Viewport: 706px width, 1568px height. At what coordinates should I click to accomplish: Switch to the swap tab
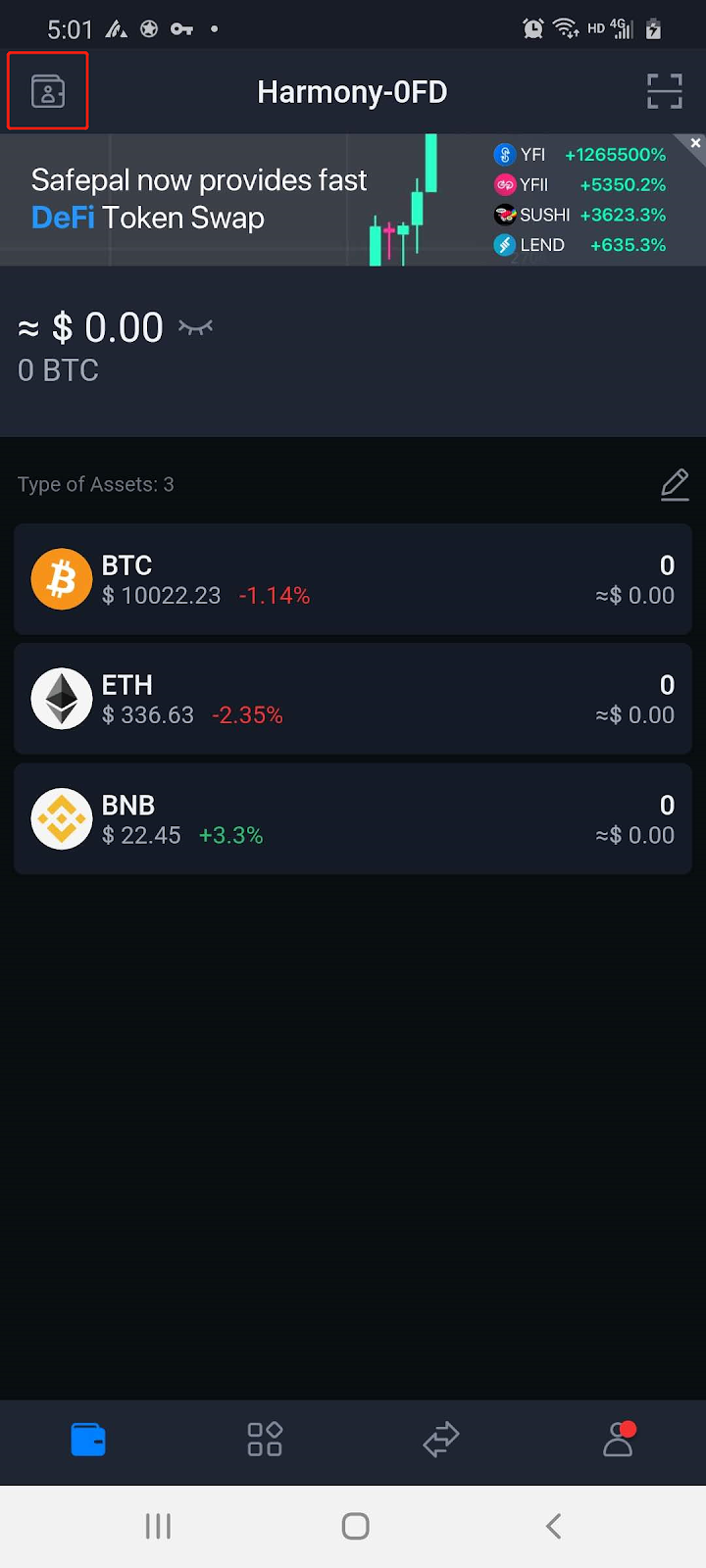coord(441,1440)
